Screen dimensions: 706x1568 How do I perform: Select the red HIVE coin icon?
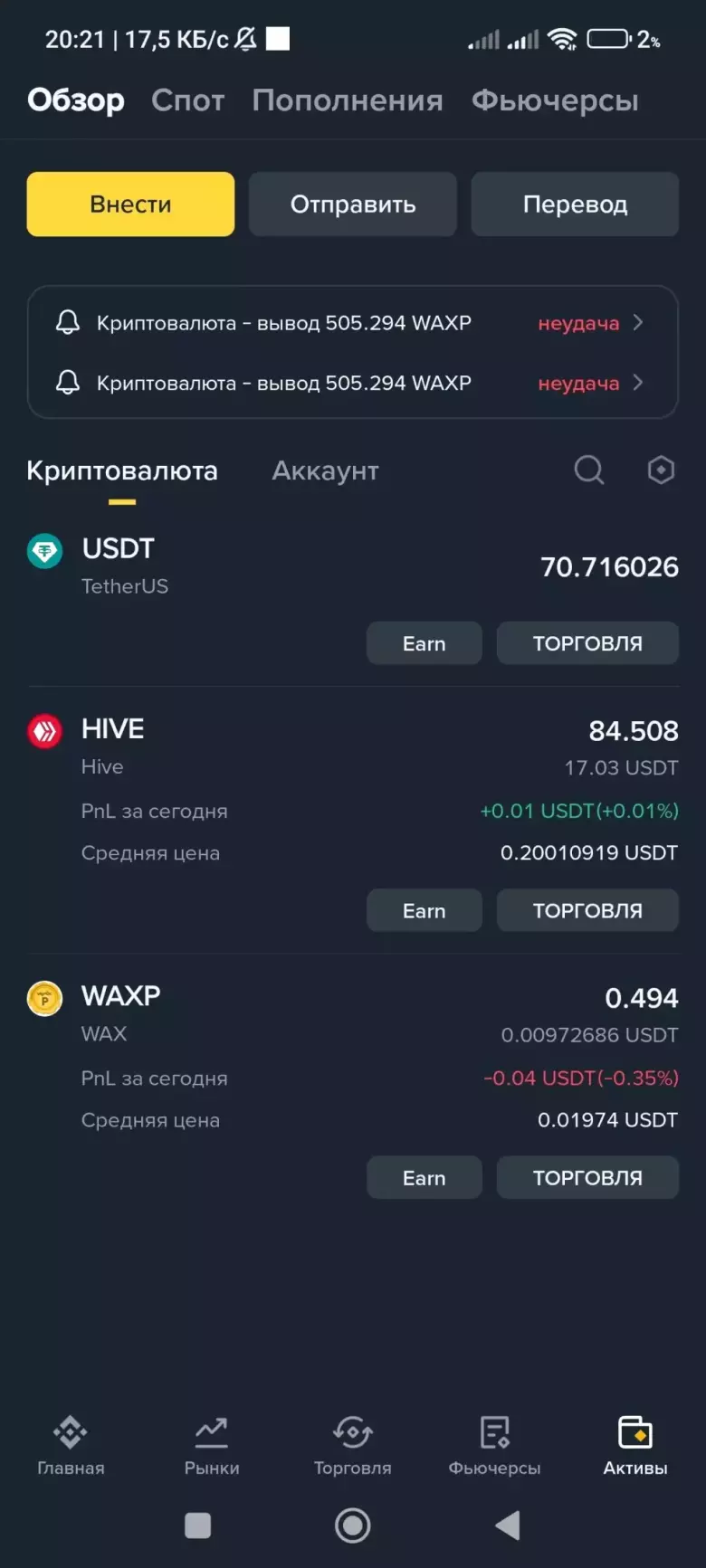coord(44,730)
